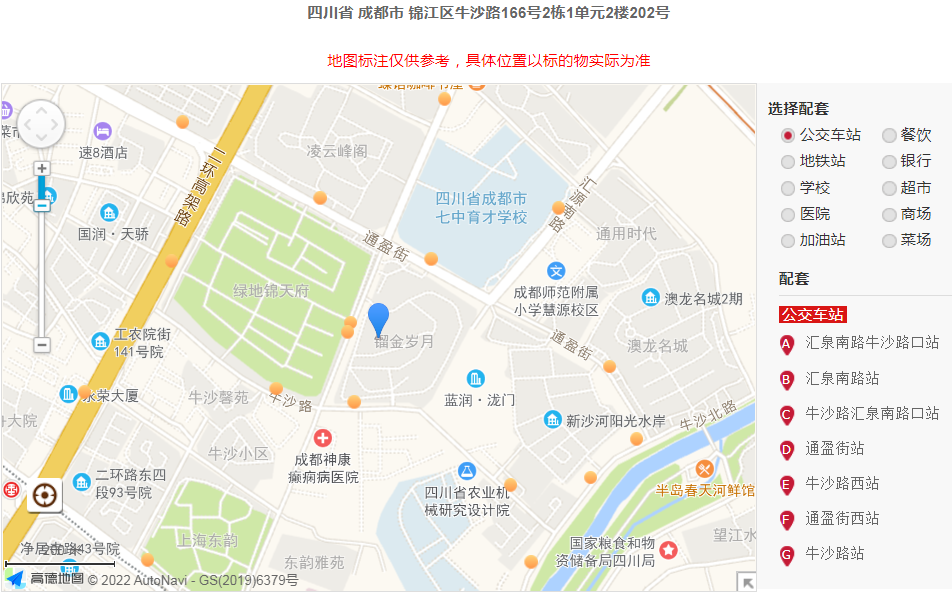The height and width of the screenshot is (594, 952).
Task: Zoom out the map with minus button
Action: point(42,344)
